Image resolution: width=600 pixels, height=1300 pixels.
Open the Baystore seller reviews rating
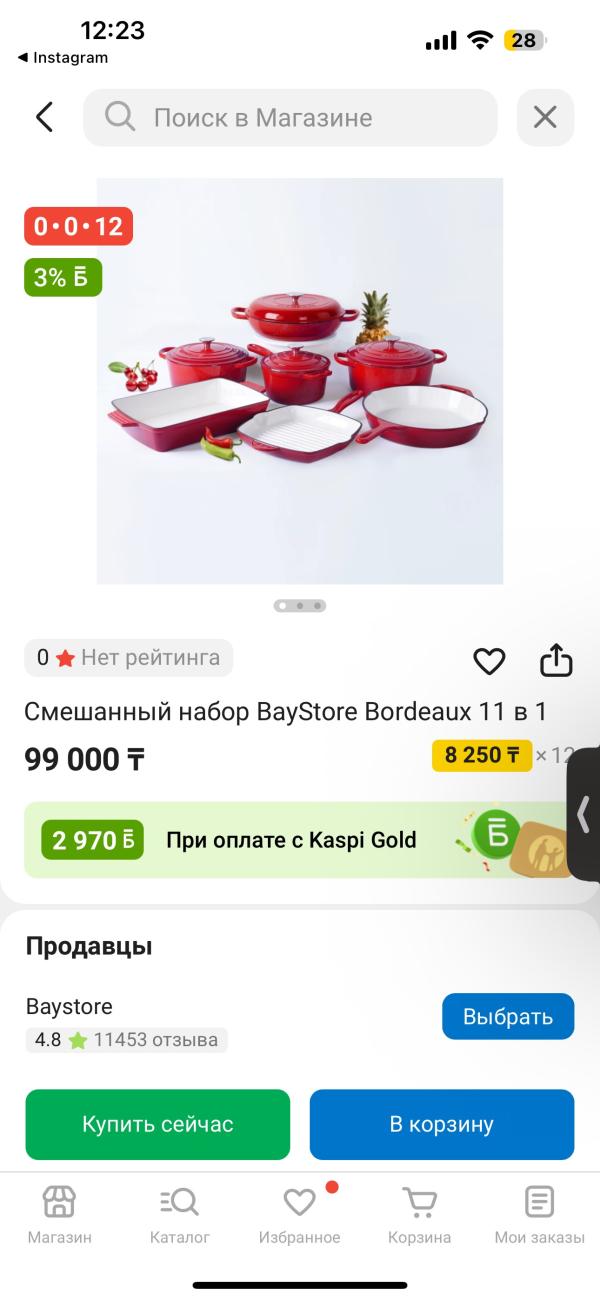127,1040
